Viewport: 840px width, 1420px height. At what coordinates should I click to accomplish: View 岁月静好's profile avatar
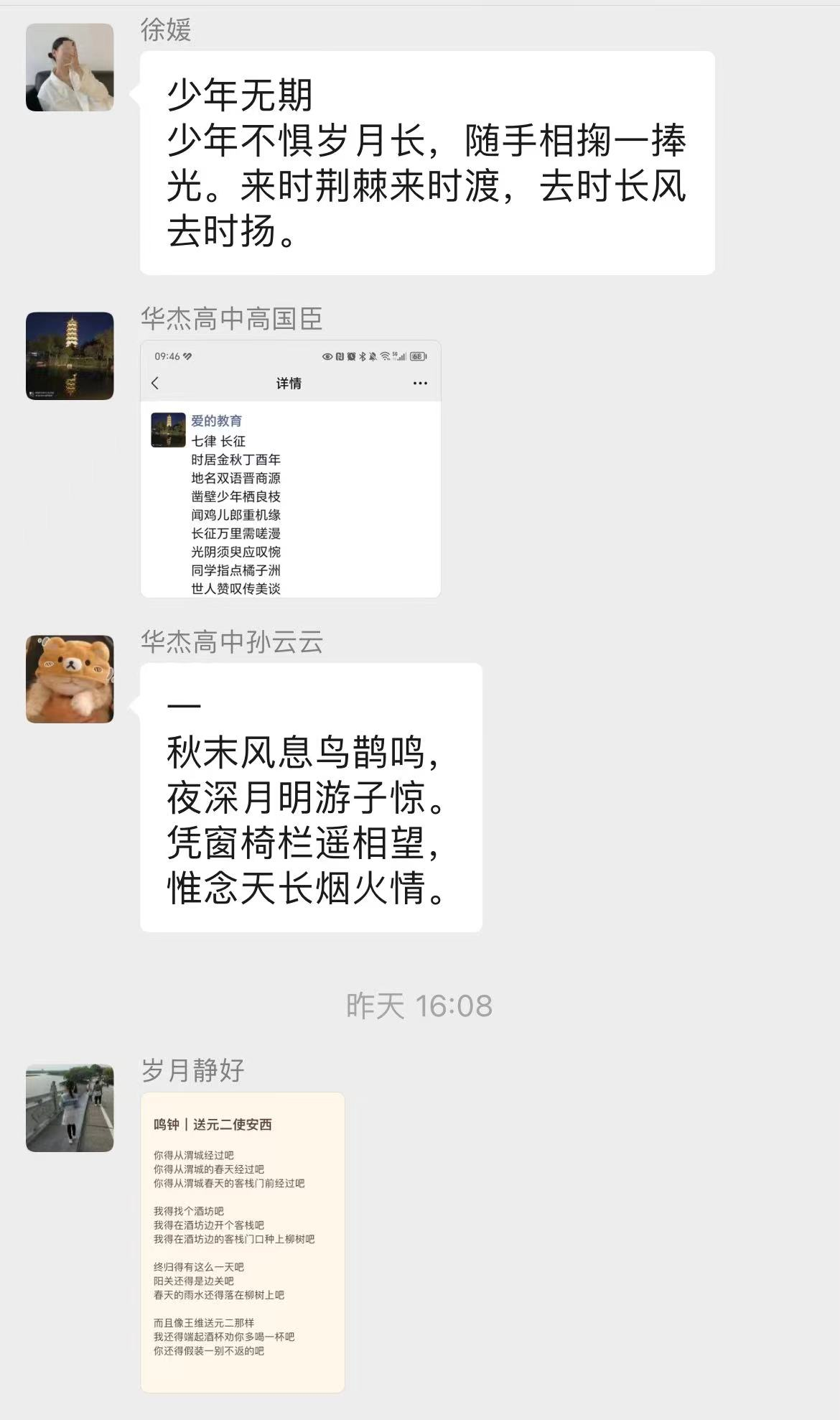click(x=70, y=1108)
